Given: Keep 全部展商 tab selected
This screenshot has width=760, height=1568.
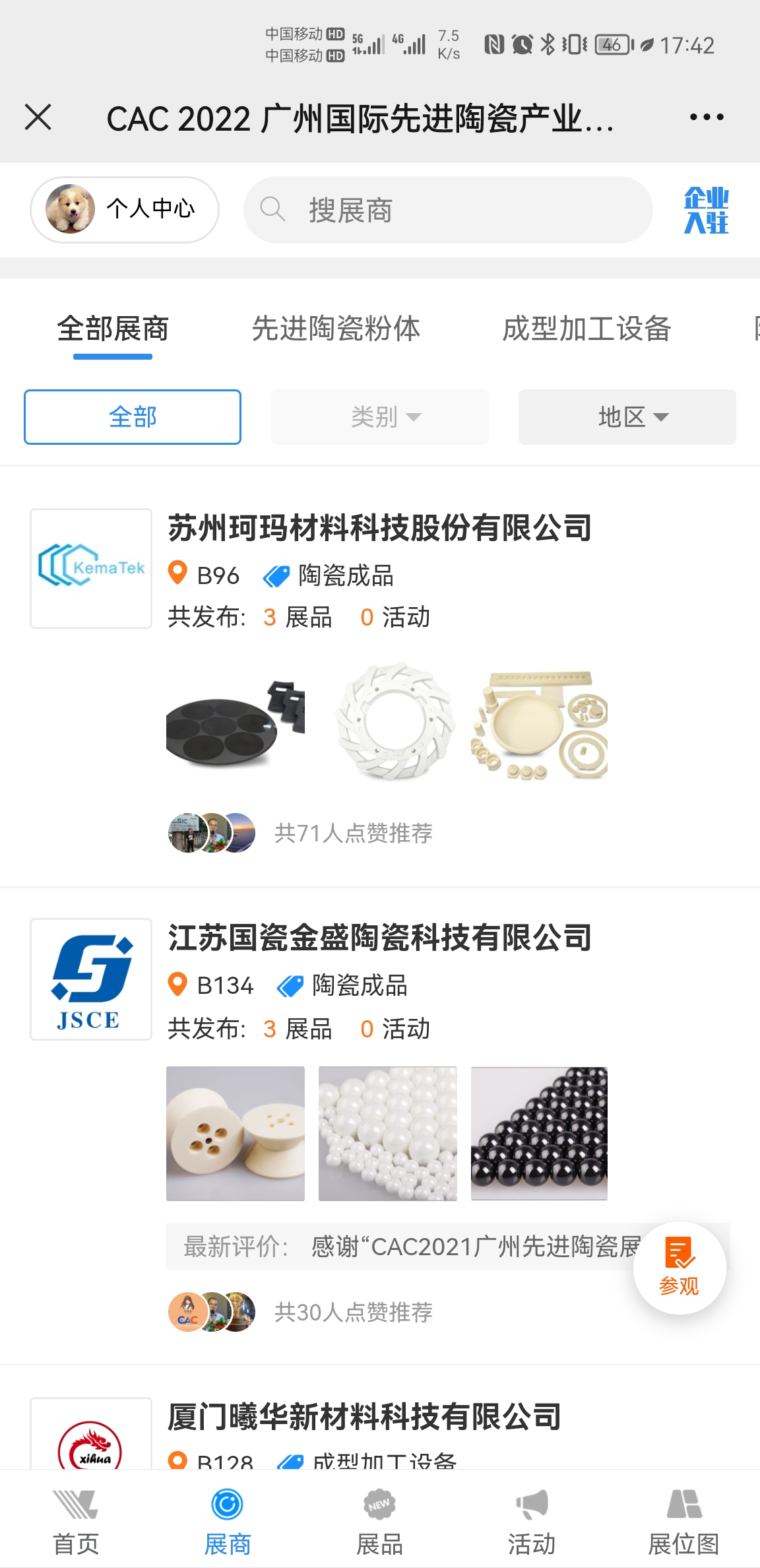Looking at the screenshot, I should [x=113, y=329].
